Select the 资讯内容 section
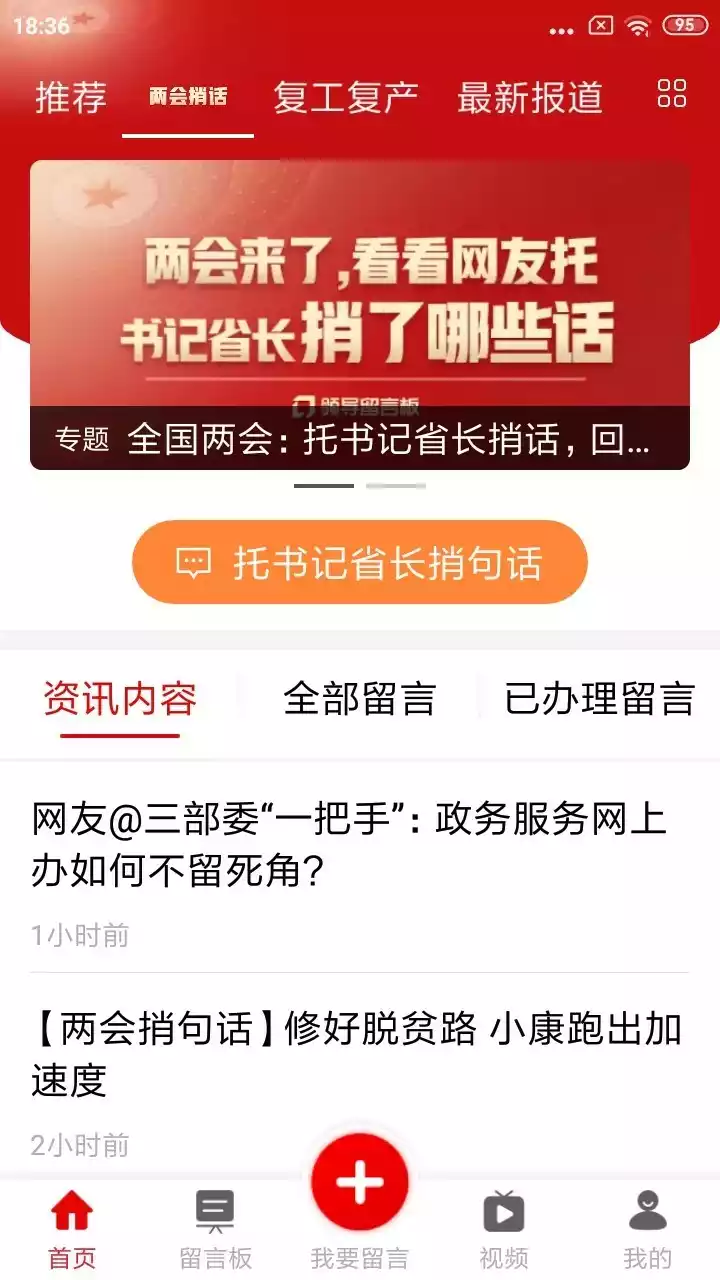The width and height of the screenshot is (720, 1280). [119, 700]
